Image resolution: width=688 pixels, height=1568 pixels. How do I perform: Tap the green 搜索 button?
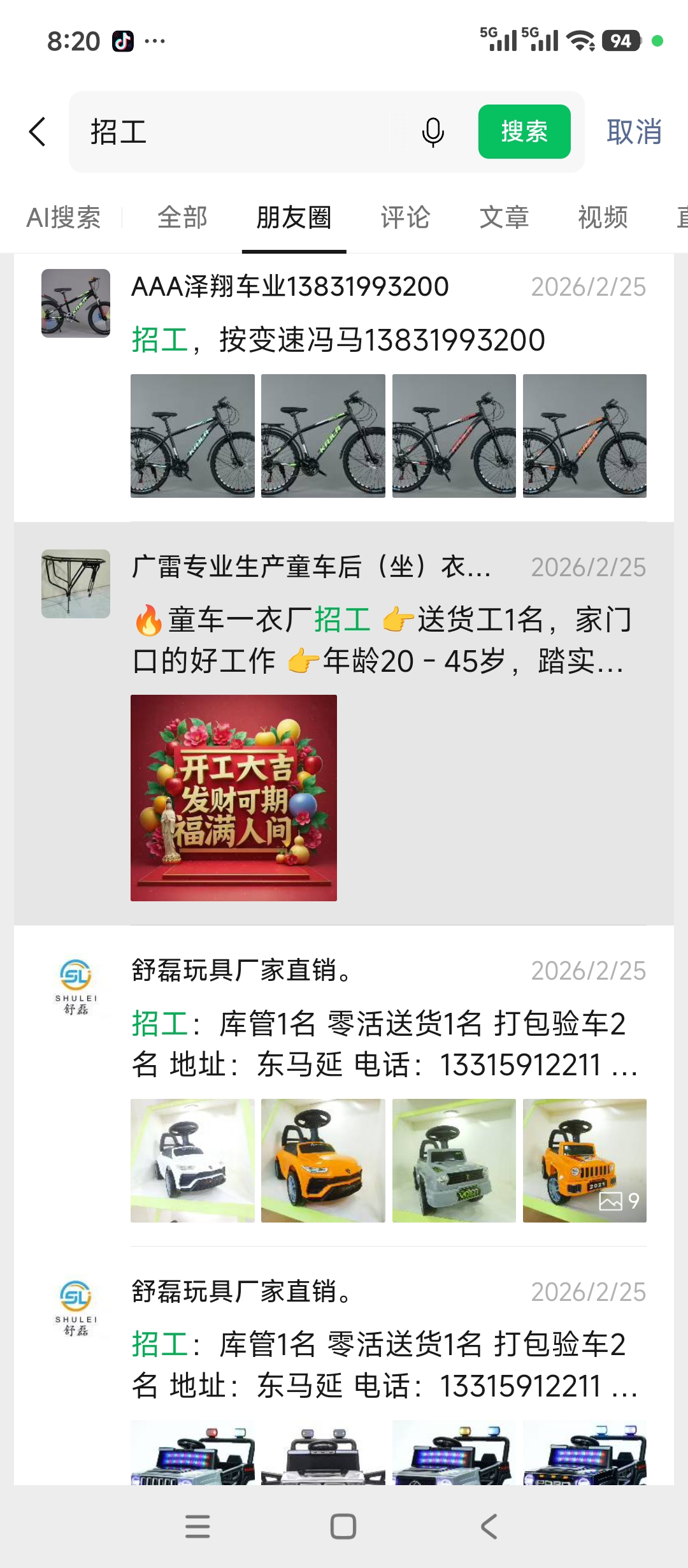pos(524,132)
